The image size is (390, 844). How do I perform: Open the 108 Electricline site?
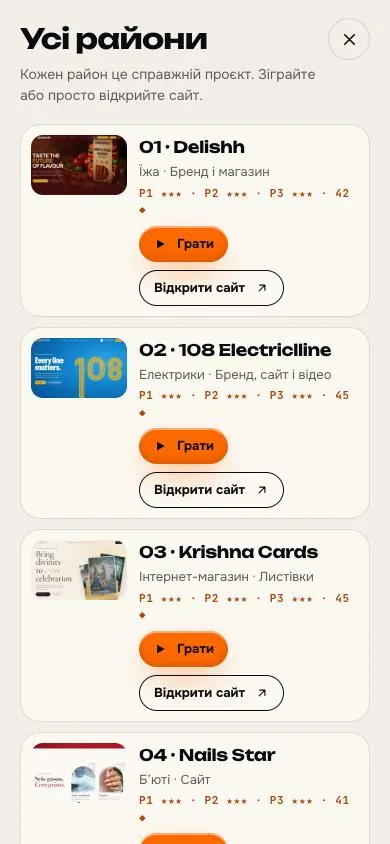(211, 490)
